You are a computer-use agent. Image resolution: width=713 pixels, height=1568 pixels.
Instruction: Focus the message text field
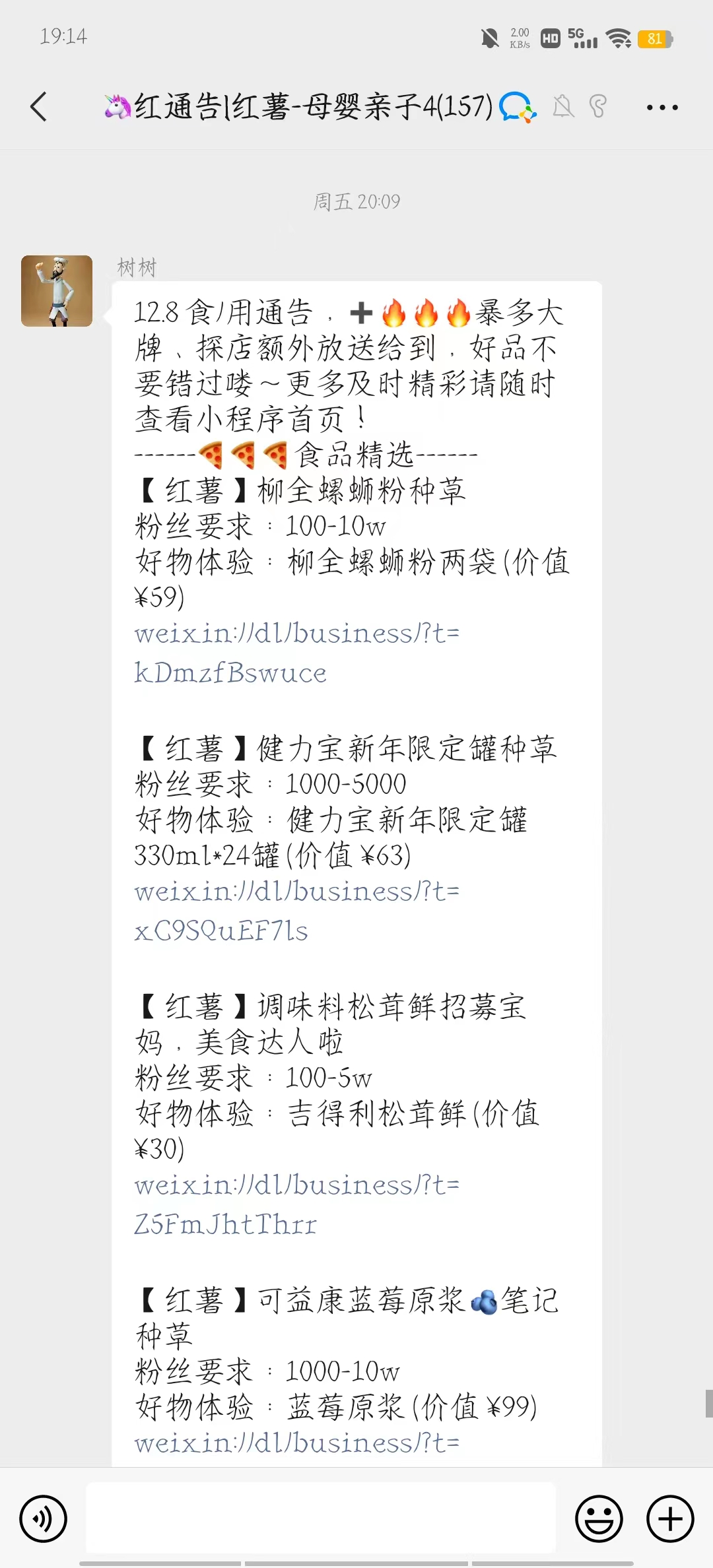coord(321,1518)
